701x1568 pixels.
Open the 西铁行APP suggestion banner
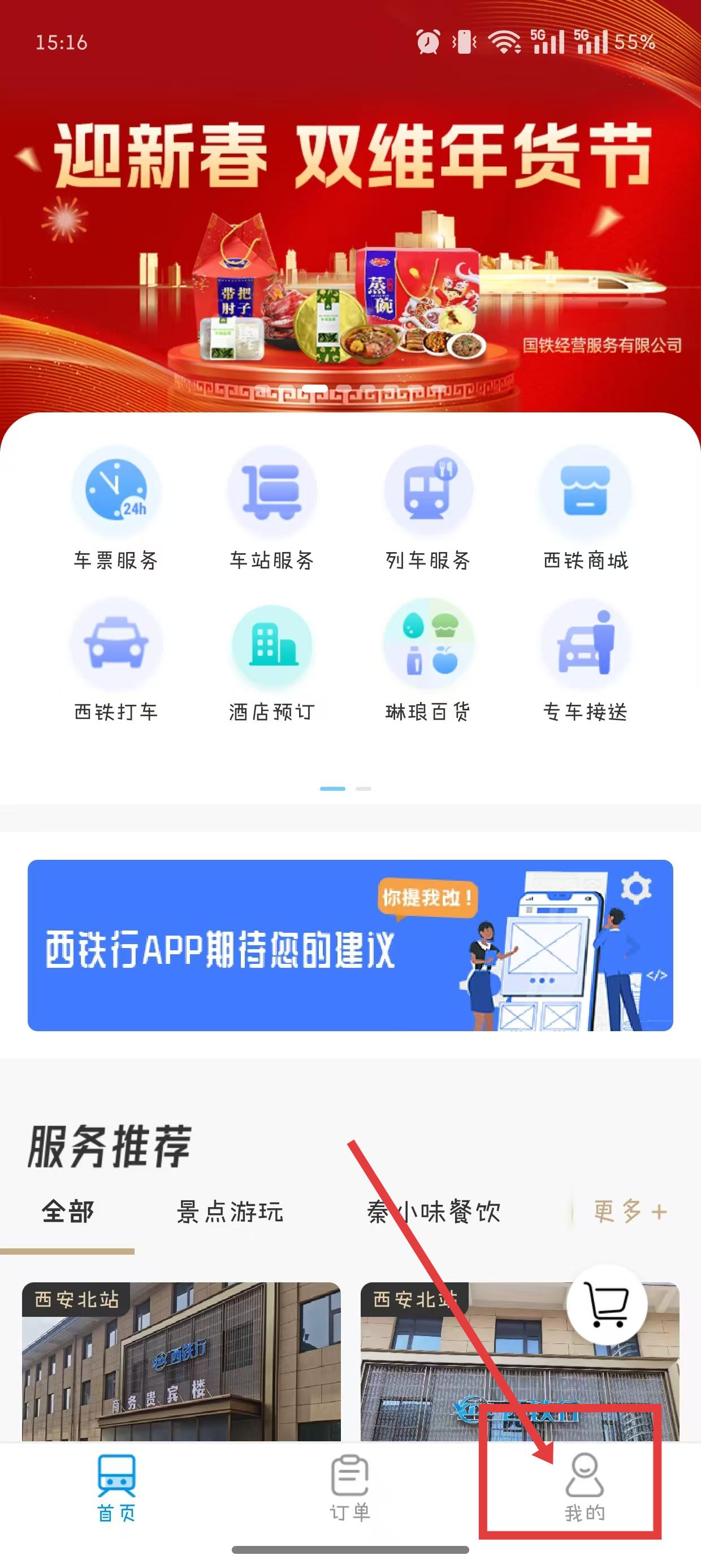click(350, 945)
